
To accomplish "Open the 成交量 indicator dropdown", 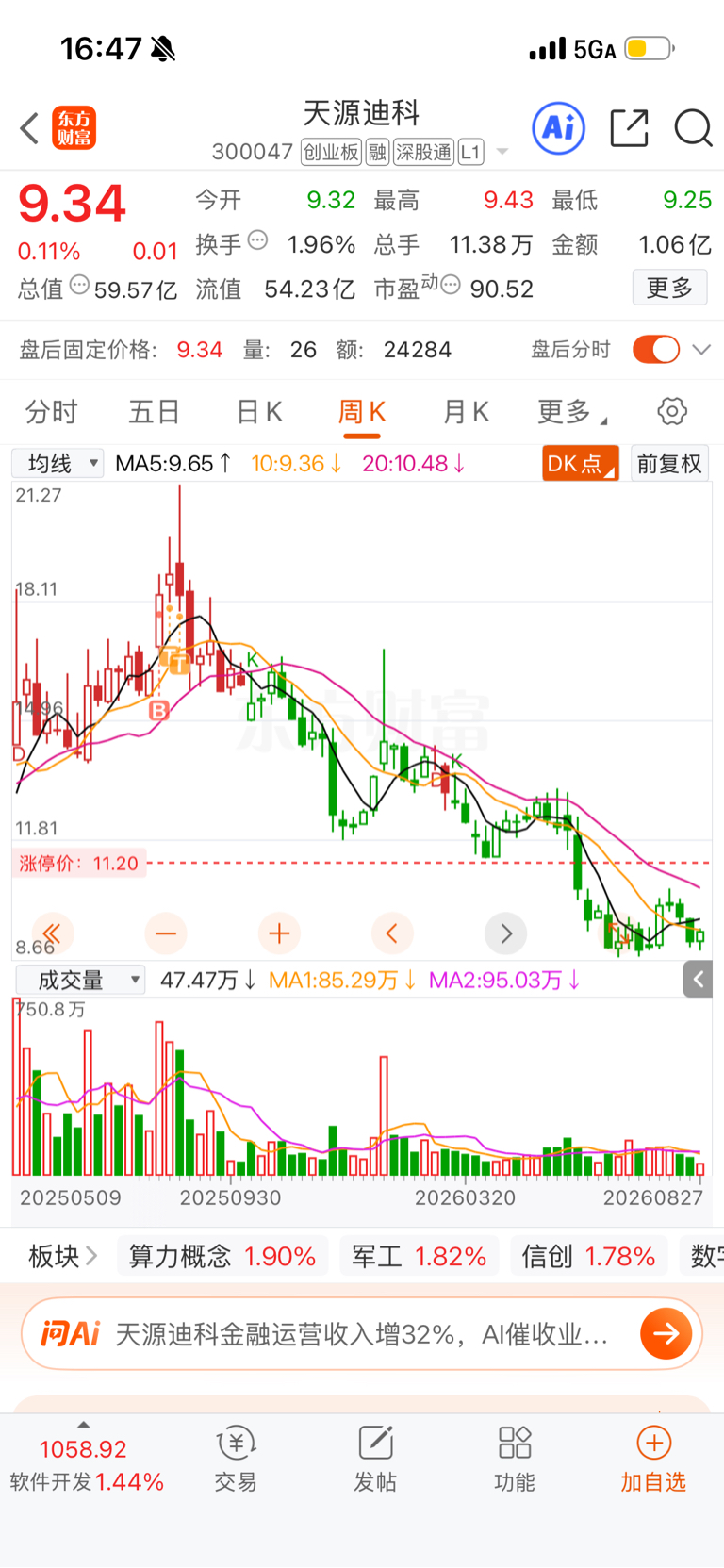I will pyautogui.click(x=79, y=980).
